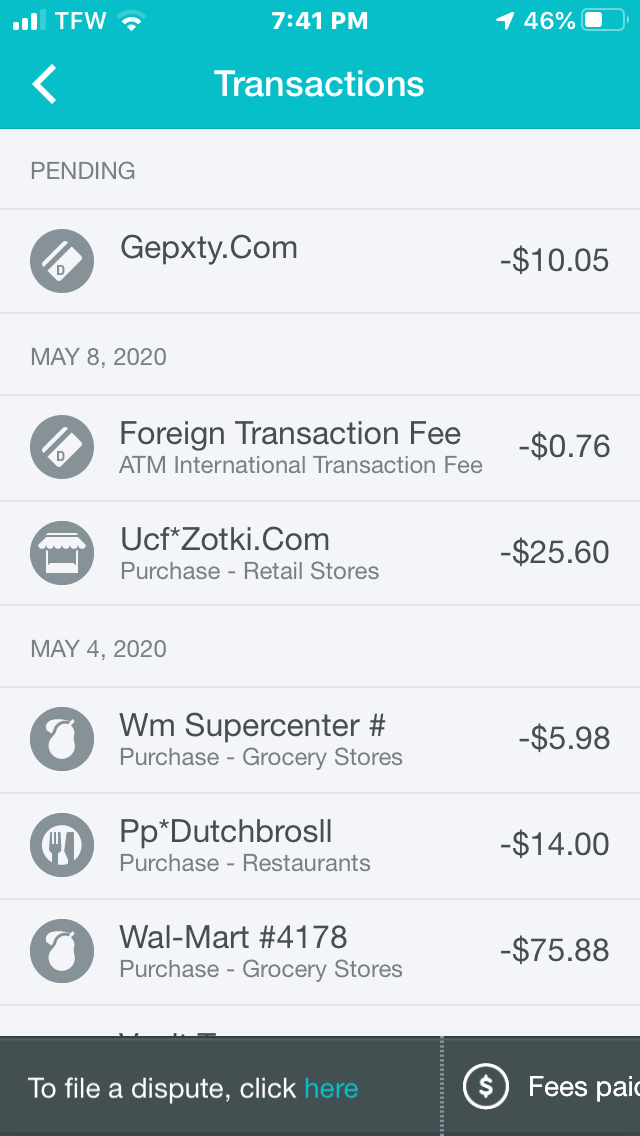Open the pending Gepxty.Com transaction

[320, 261]
